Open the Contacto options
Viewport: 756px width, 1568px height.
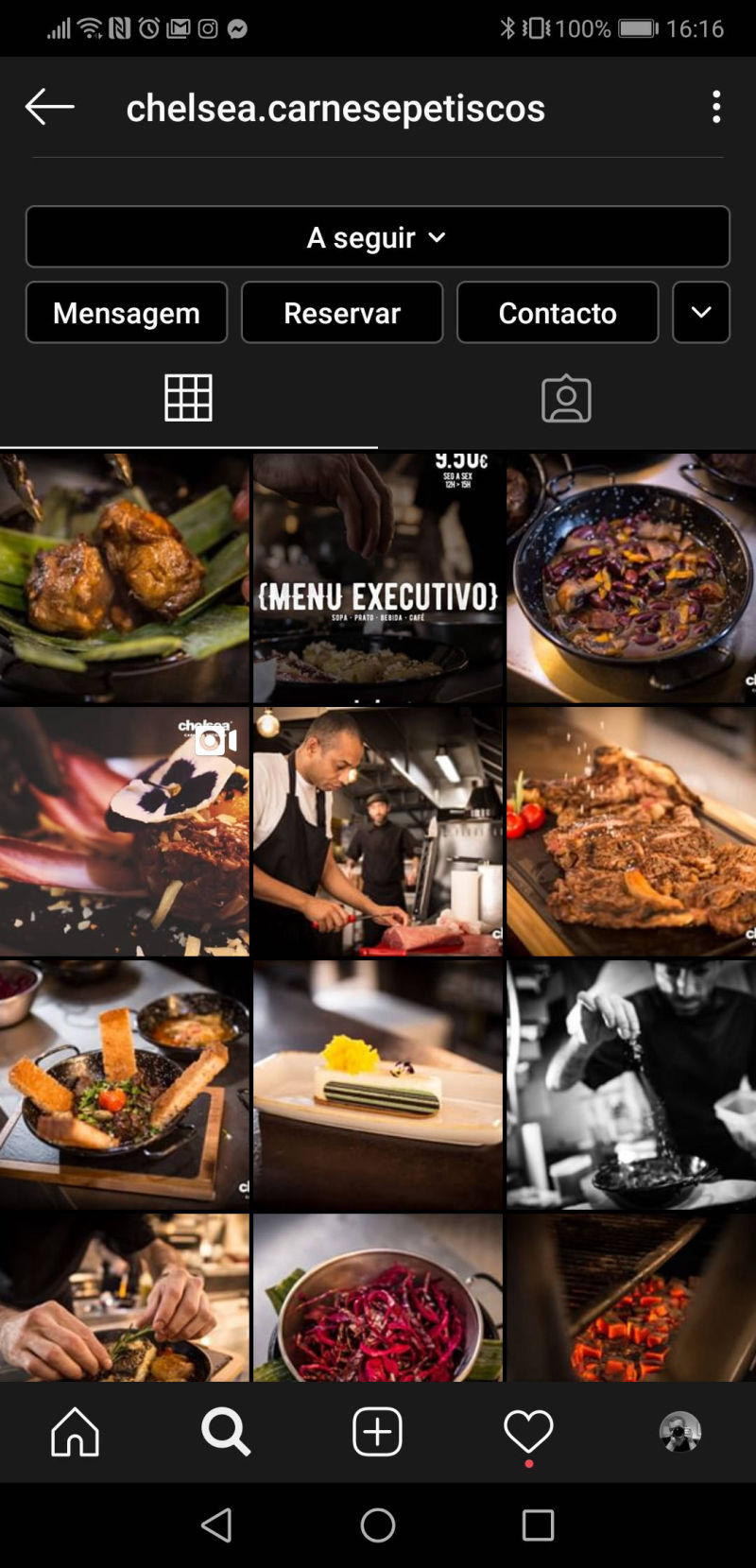(558, 312)
